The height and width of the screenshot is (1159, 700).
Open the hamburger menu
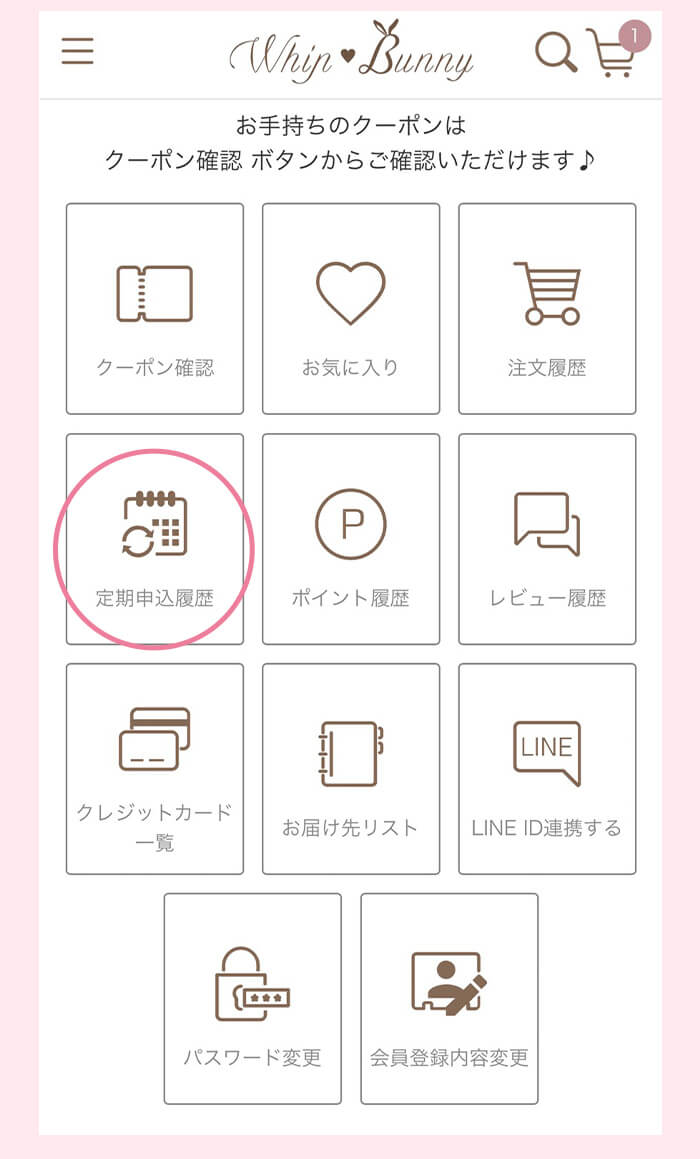(x=77, y=51)
